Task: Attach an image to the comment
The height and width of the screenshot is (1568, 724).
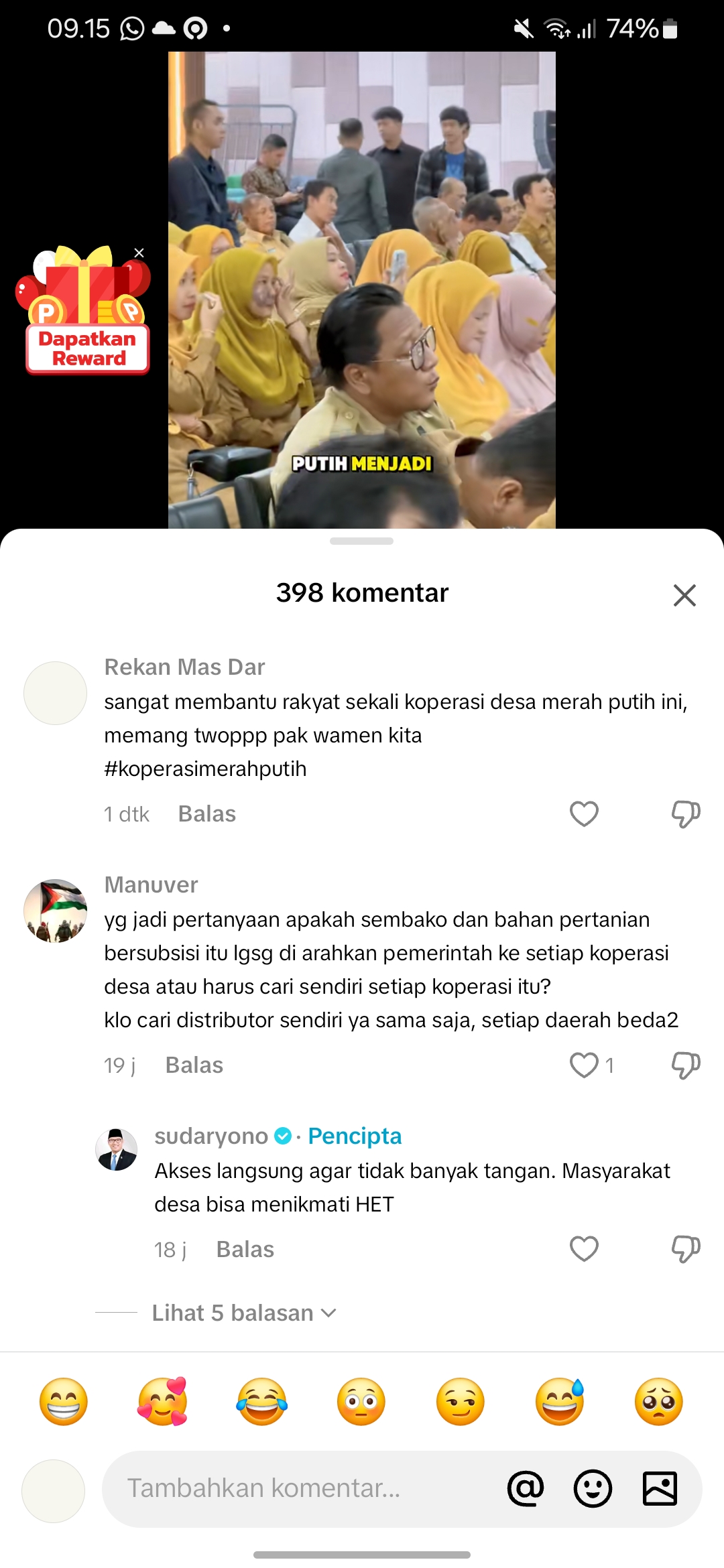Action: 660,1489
